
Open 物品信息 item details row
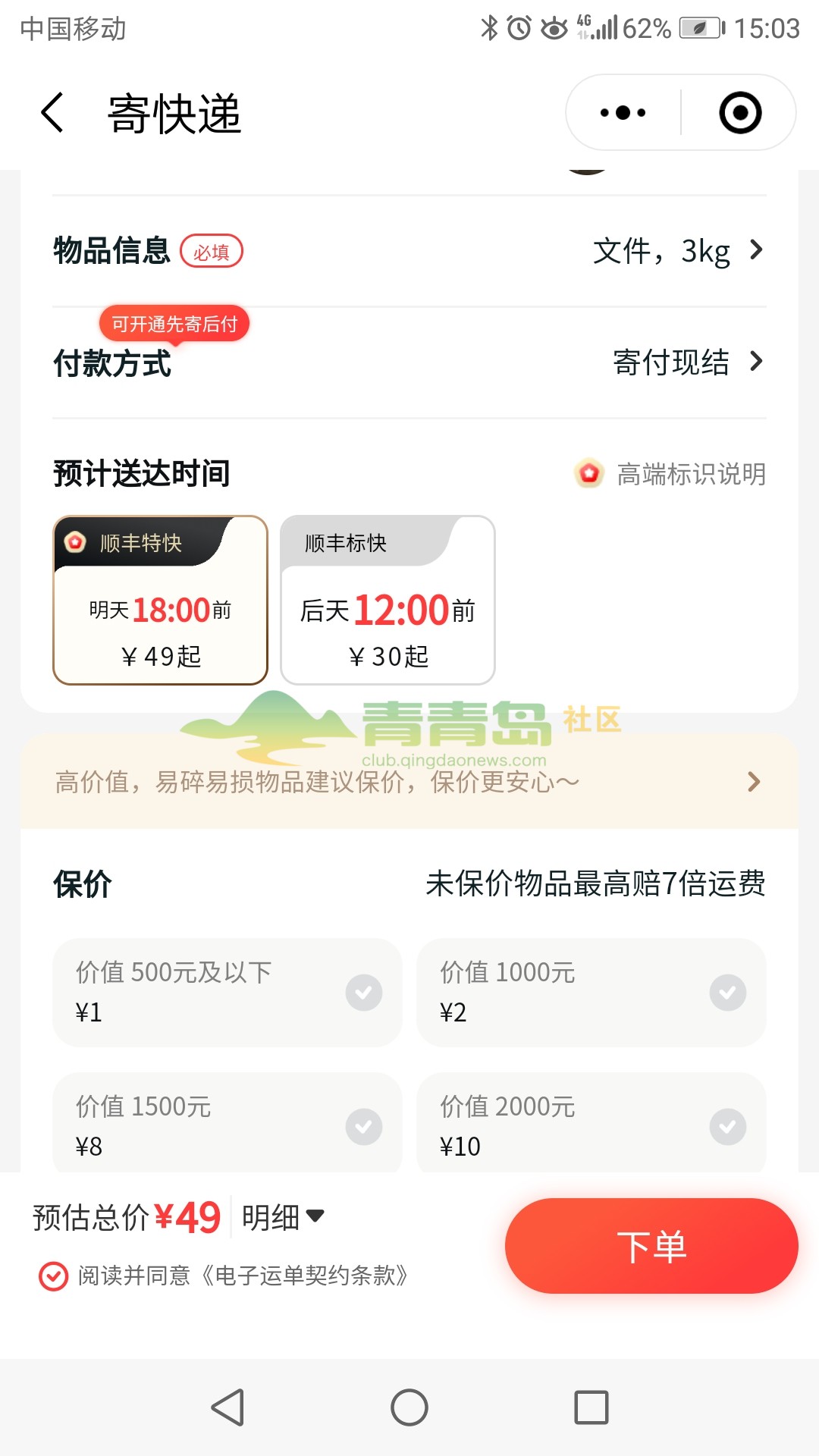tap(409, 251)
